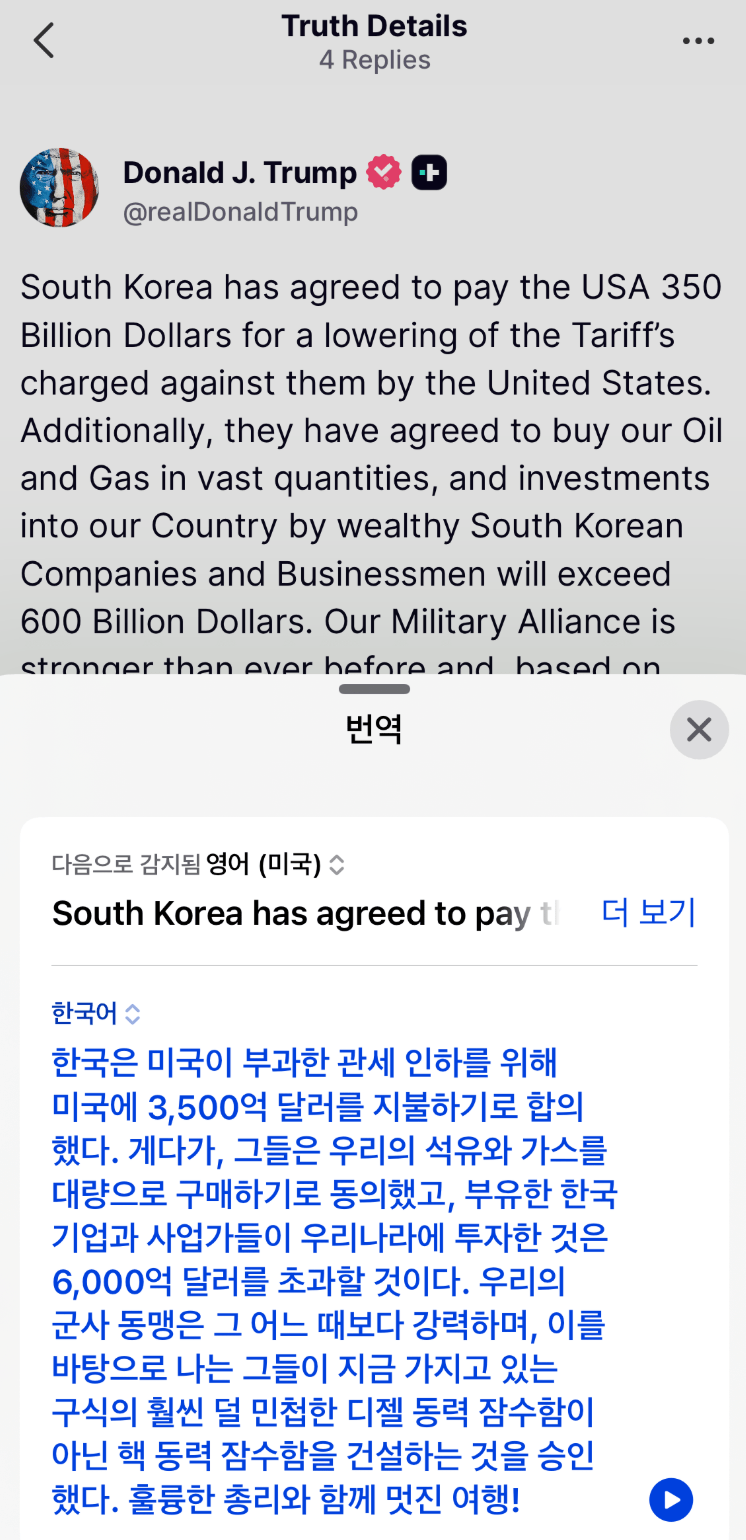Tap the Truth+ badge beside the checkmark

coord(428,172)
